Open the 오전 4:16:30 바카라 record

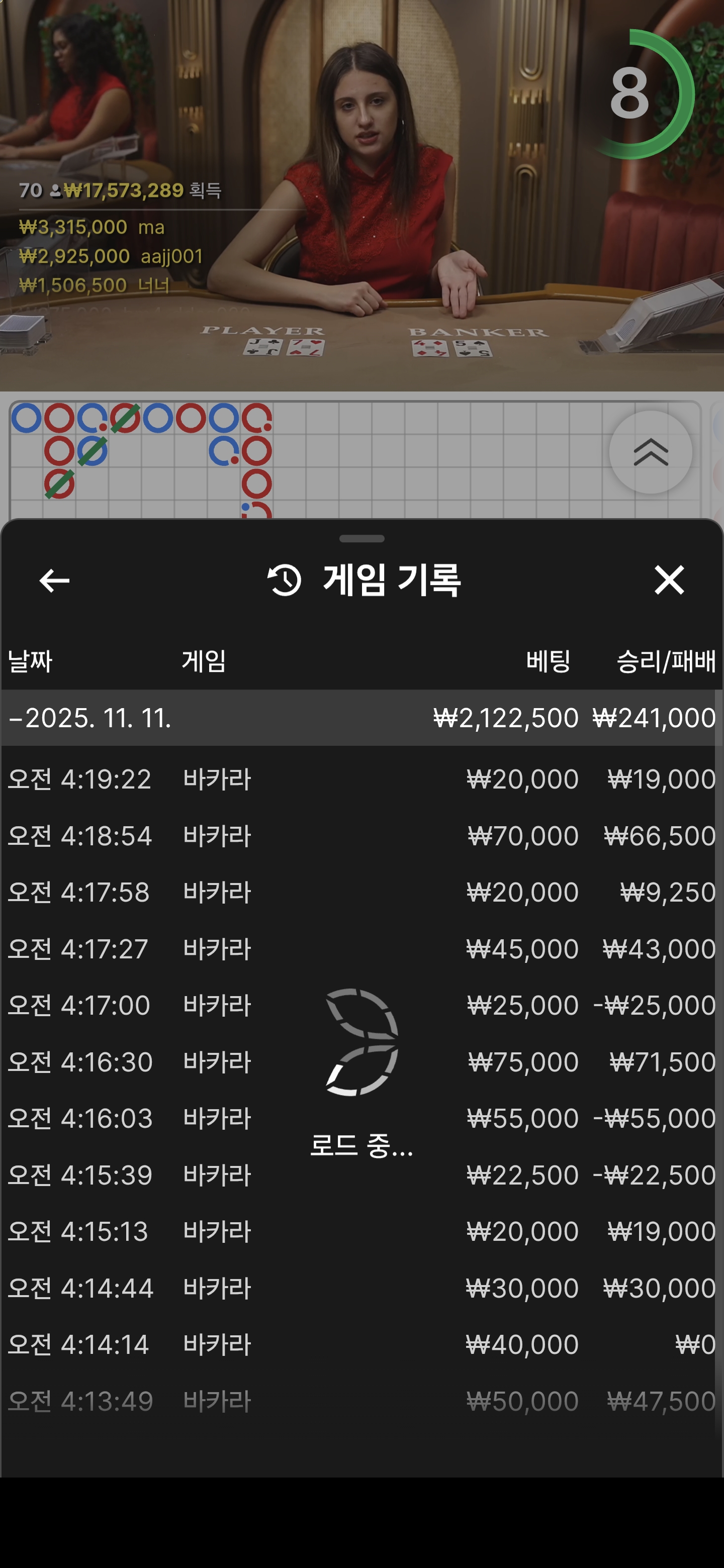(x=361, y=1061)
